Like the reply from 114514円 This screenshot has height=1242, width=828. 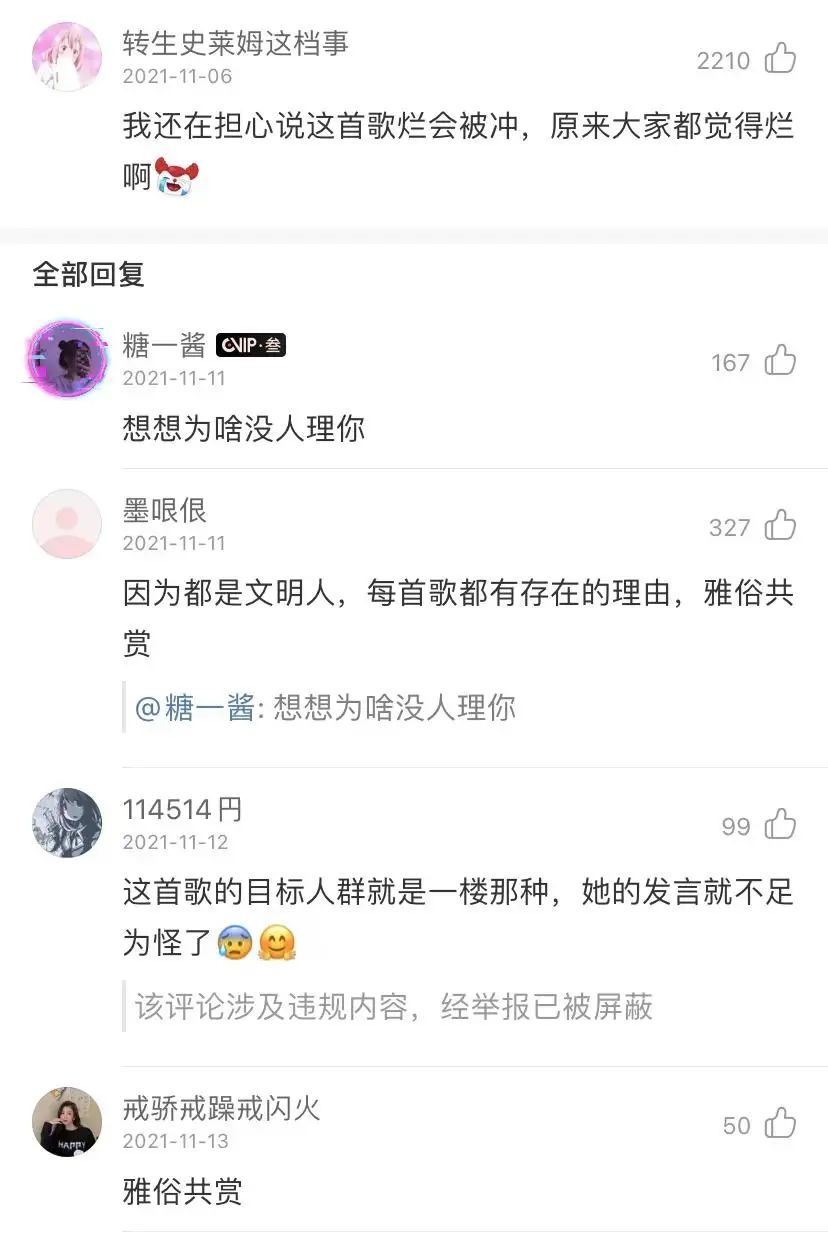click(780, 825)
